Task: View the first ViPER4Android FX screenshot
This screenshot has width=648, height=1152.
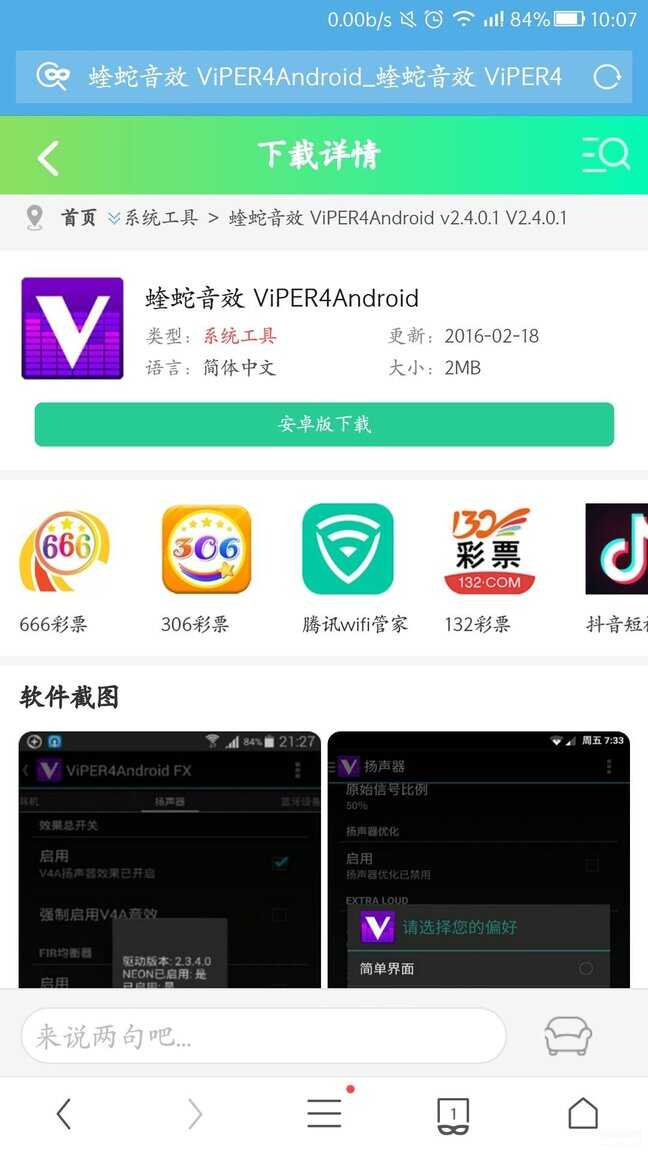Action: click(x=170, y=860)
